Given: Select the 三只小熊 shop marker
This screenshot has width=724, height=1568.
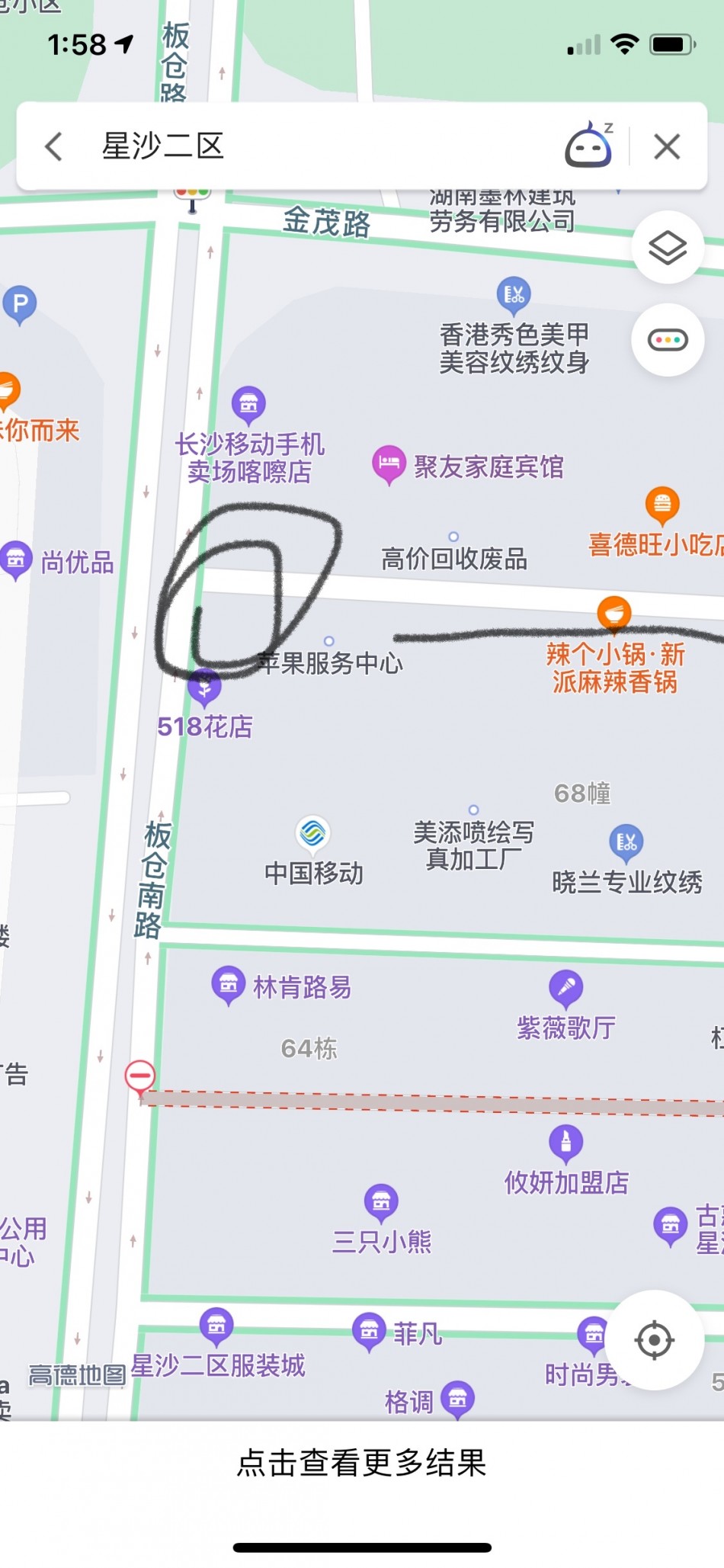Looking at the screenshot, I should (381, 1201).
